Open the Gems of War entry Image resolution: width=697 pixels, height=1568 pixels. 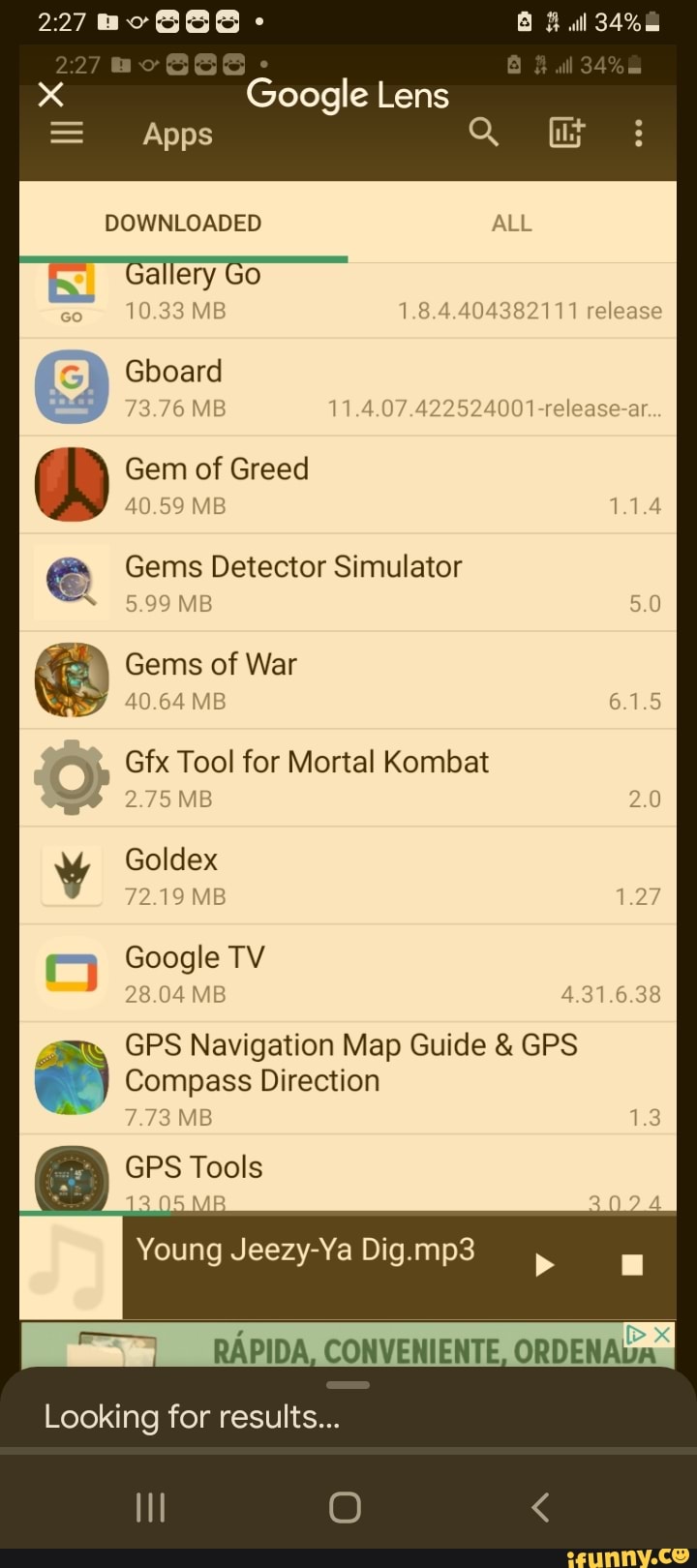coord(348,681)
